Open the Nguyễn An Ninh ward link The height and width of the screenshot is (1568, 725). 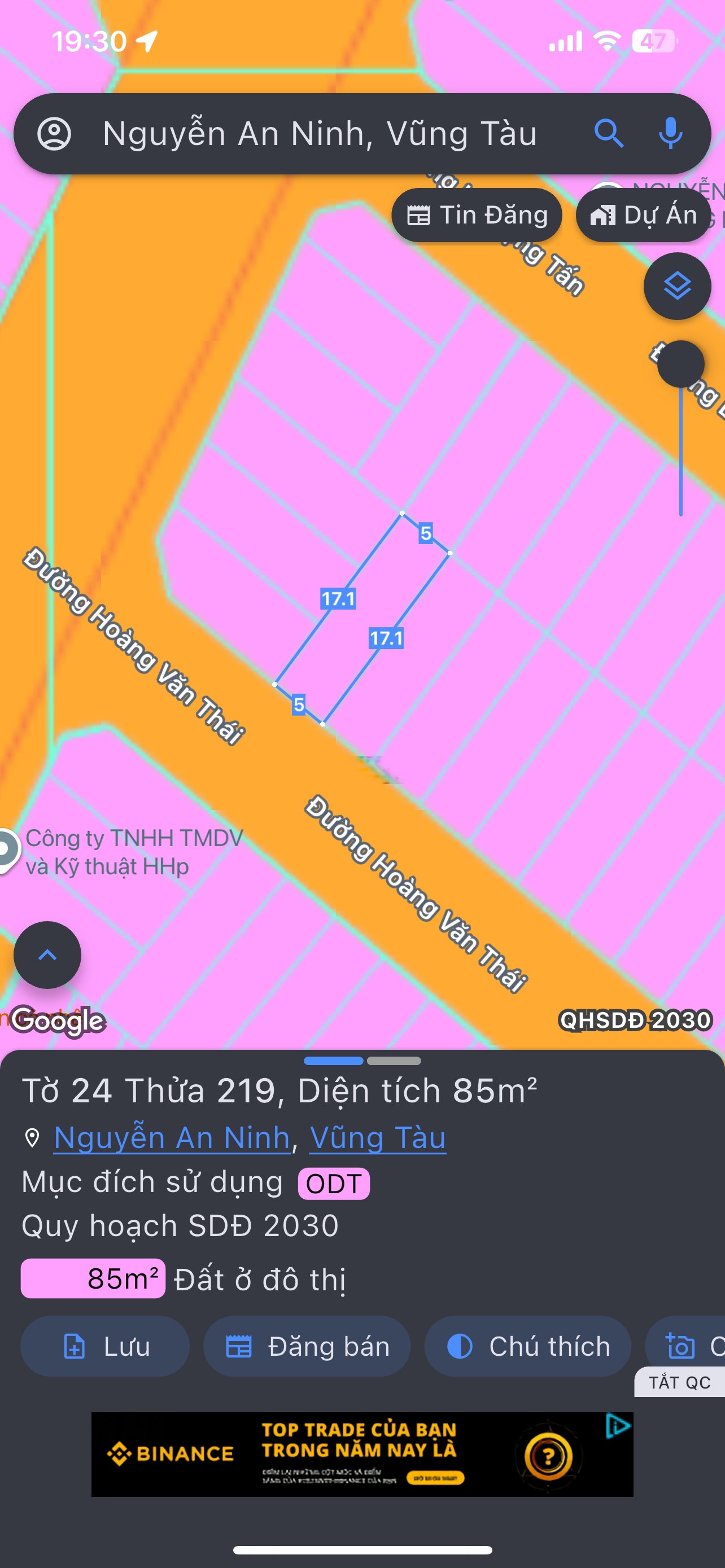click(172, 1138)
